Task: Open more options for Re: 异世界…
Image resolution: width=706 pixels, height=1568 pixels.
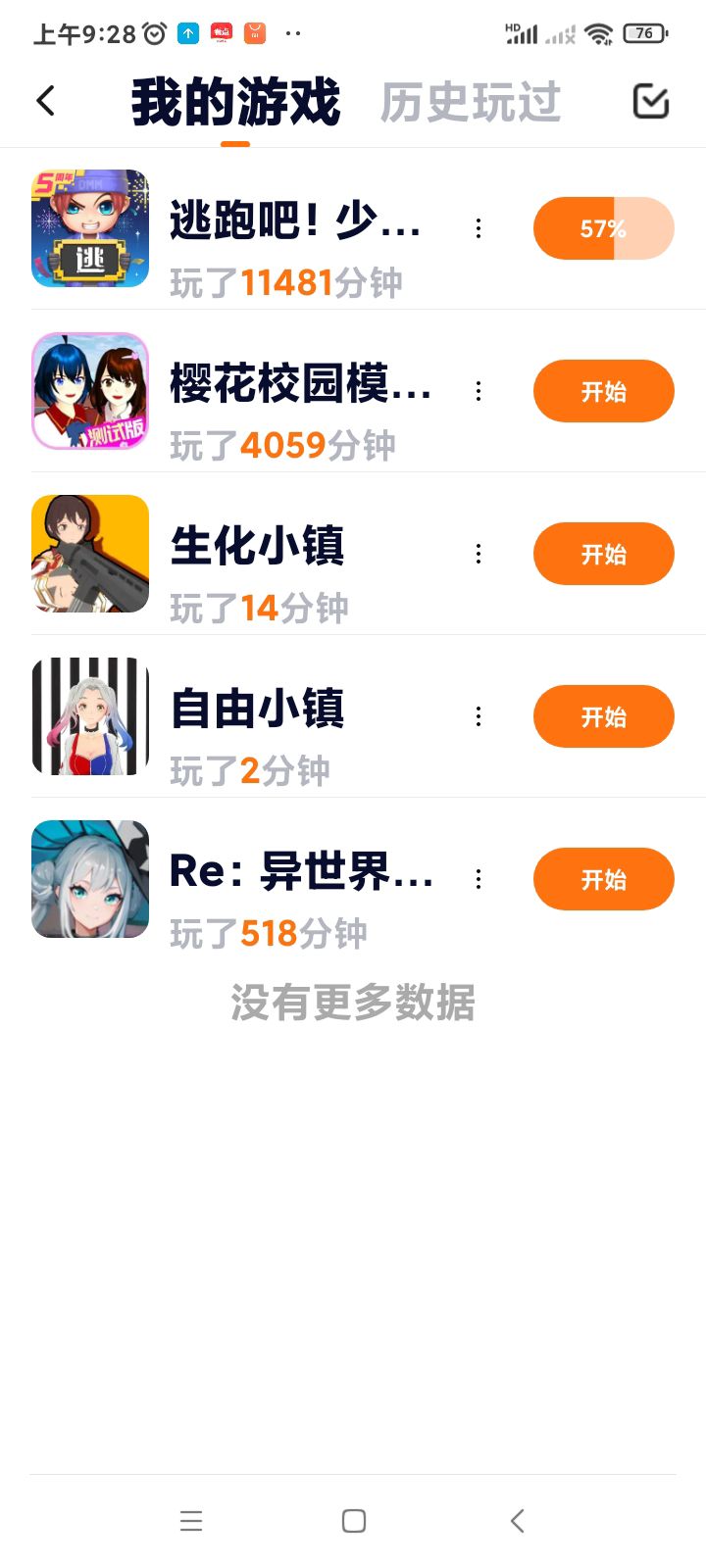Action: [479, 879]
